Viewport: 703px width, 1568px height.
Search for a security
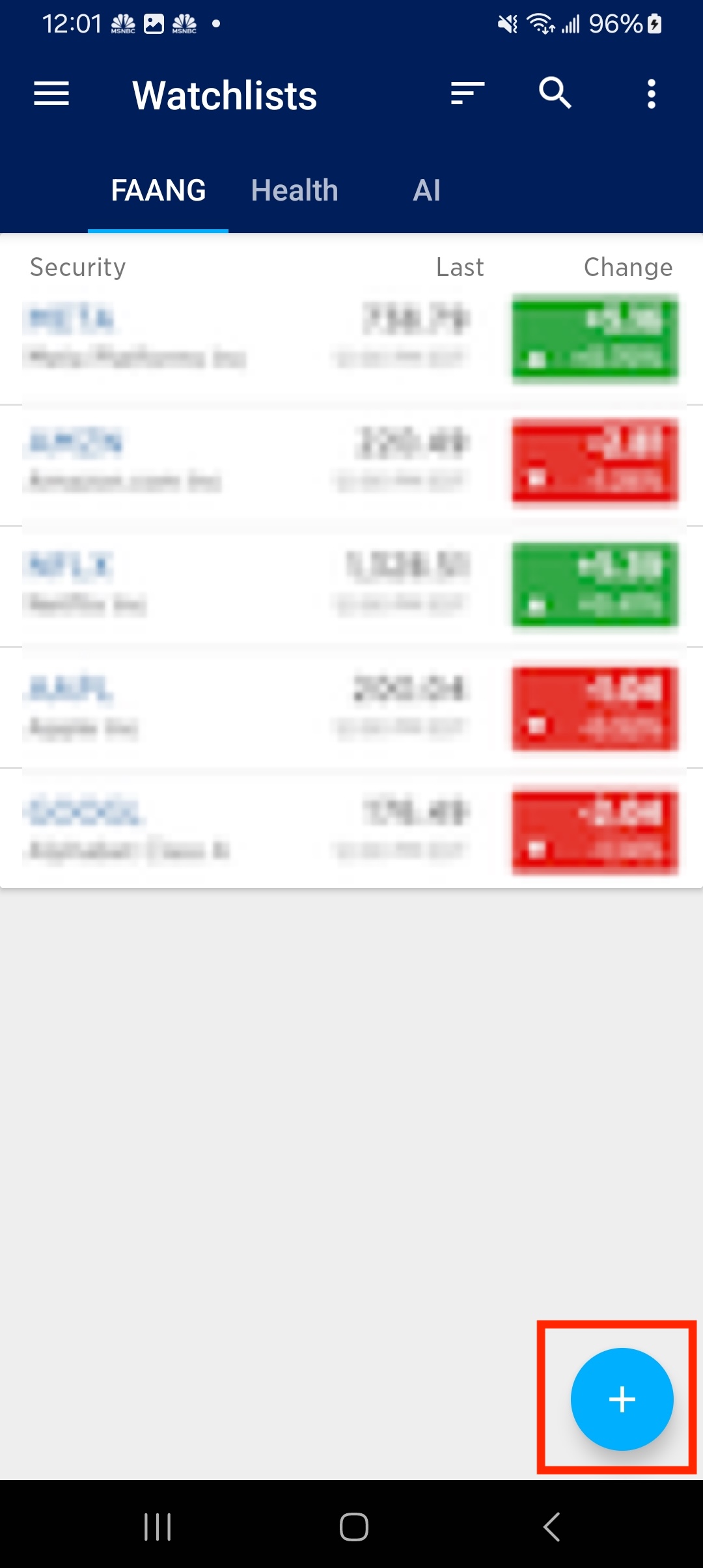pyautogui.click(x=555, y=93)
